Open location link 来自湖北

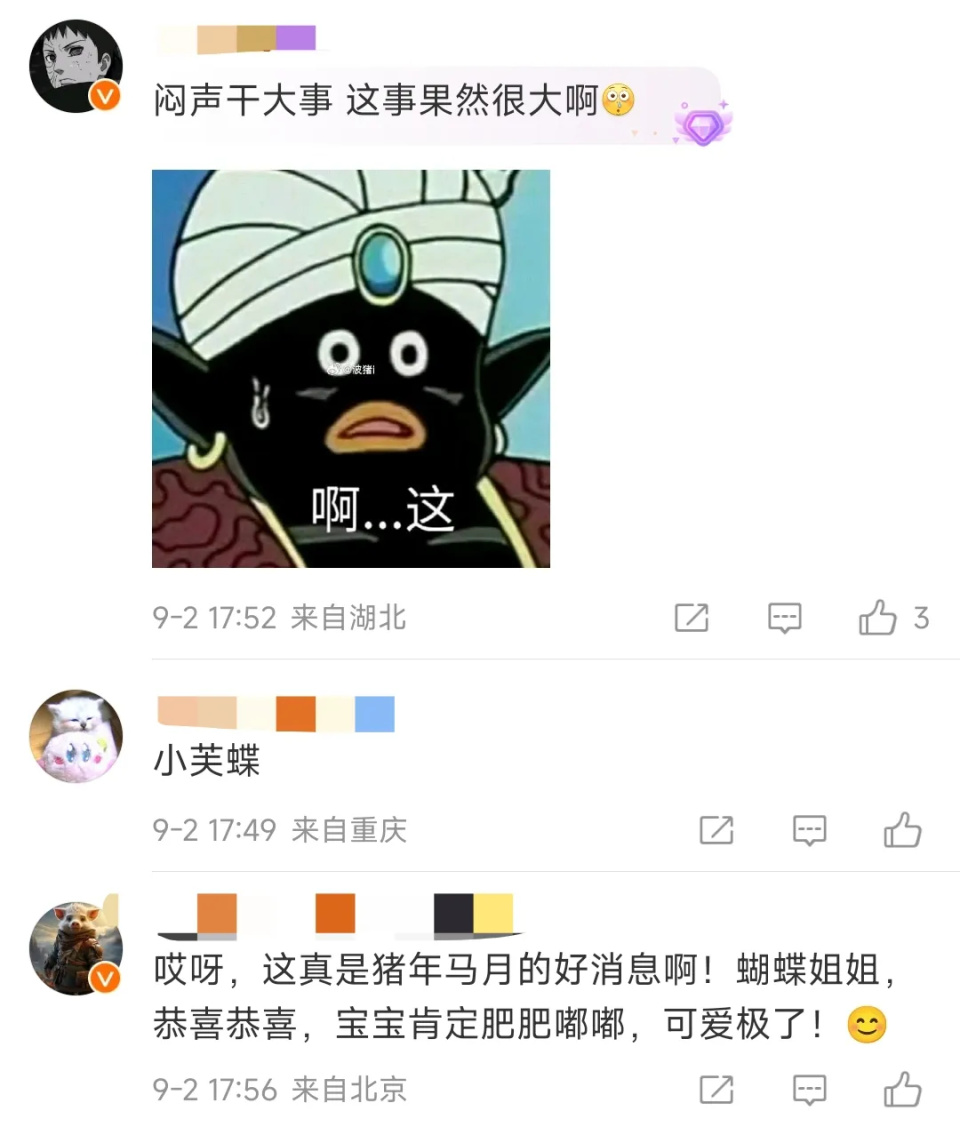coord(348,618)
